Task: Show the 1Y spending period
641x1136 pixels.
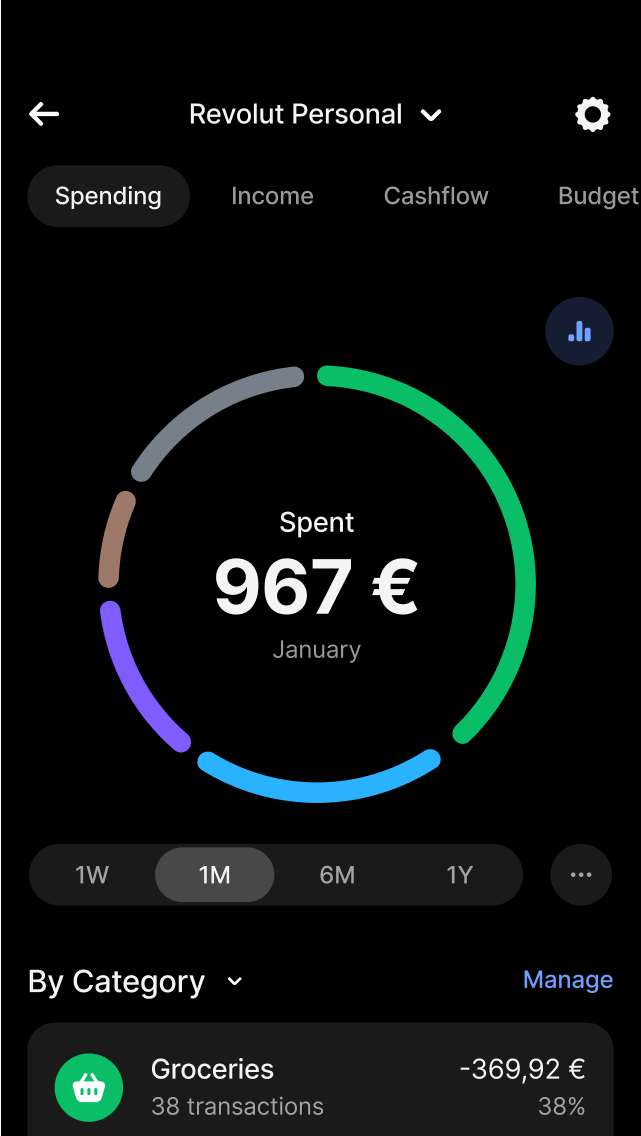Action: (x=459, y=875)
